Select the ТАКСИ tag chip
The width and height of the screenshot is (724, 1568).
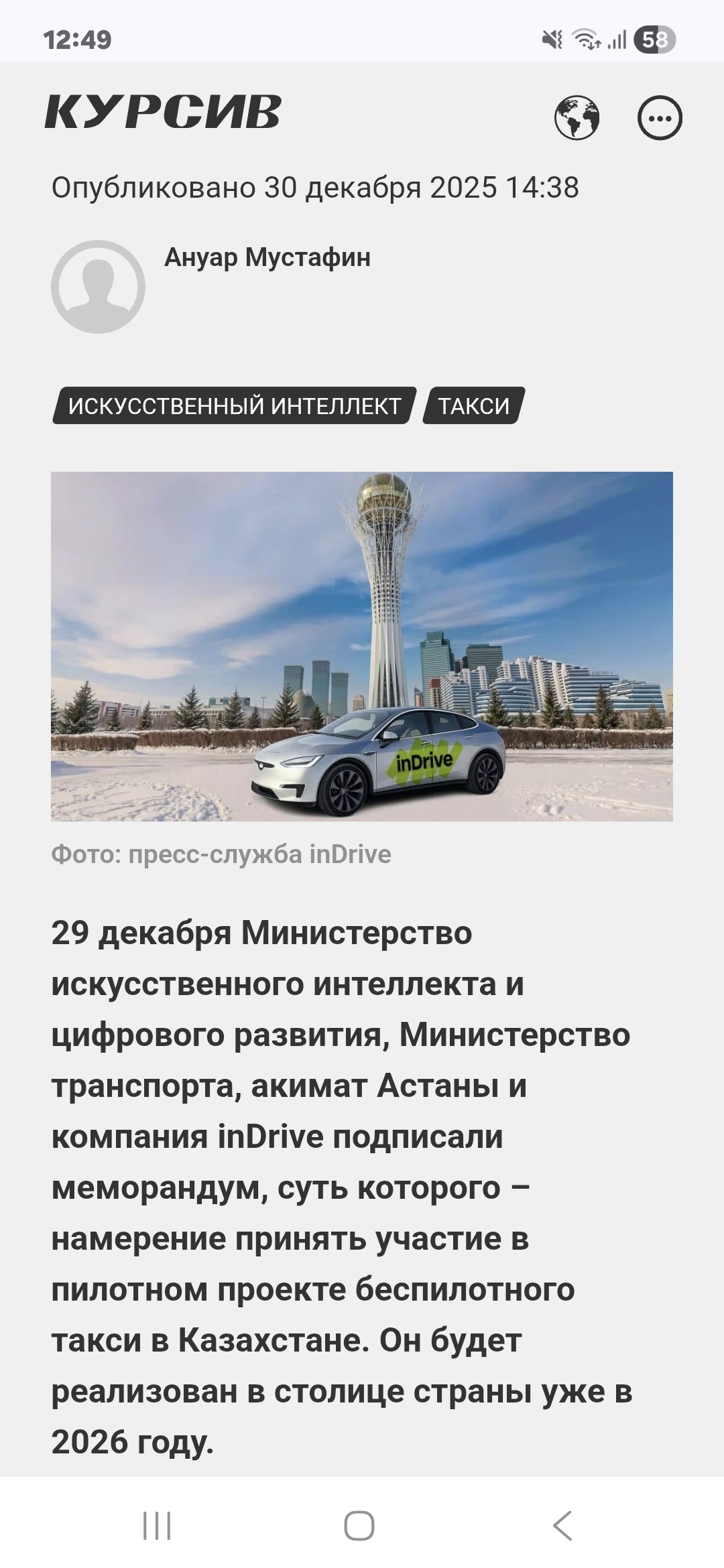point(473,405)
